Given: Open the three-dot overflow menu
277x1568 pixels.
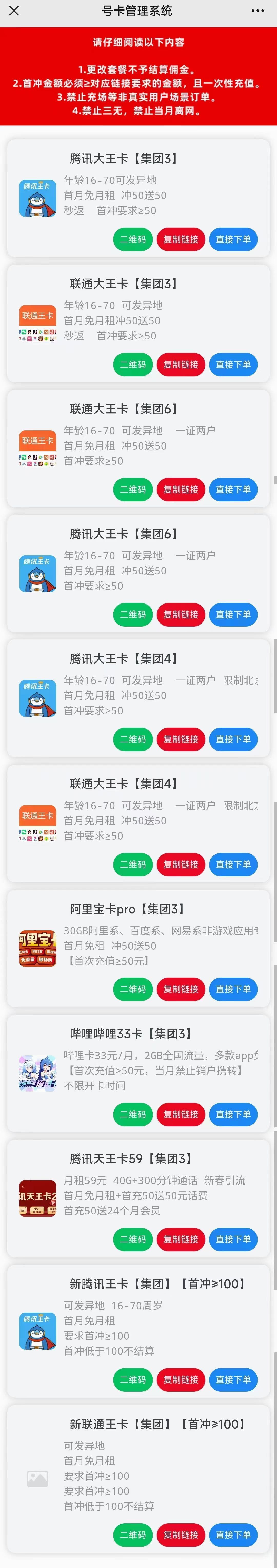Looking at the screenshot, I should point(258,11).
